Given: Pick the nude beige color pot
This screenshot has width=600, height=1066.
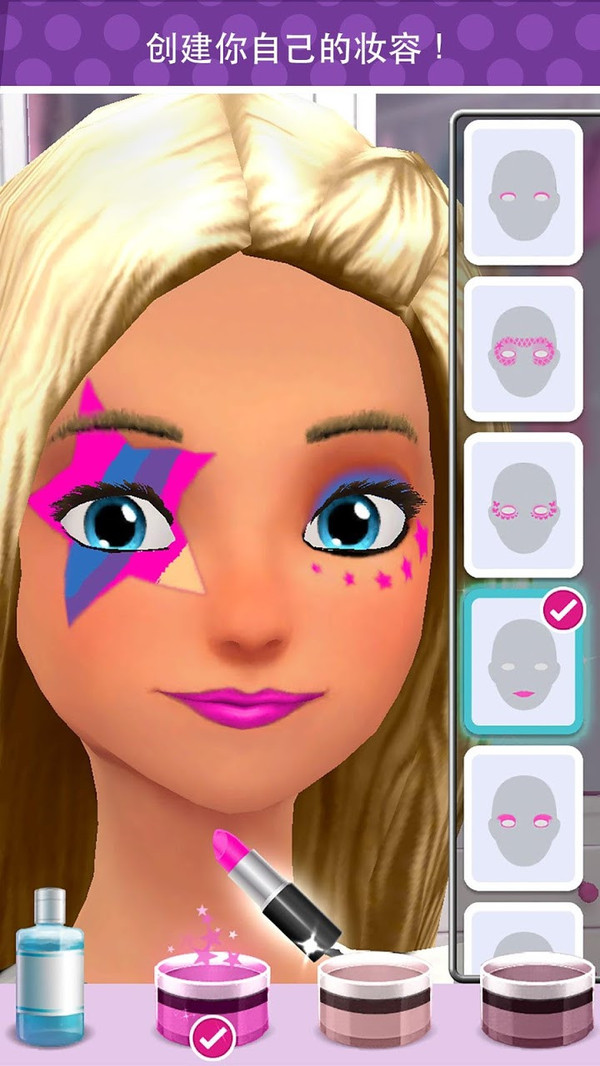Looking at the screenshot, I should click(x=374, y=998).
